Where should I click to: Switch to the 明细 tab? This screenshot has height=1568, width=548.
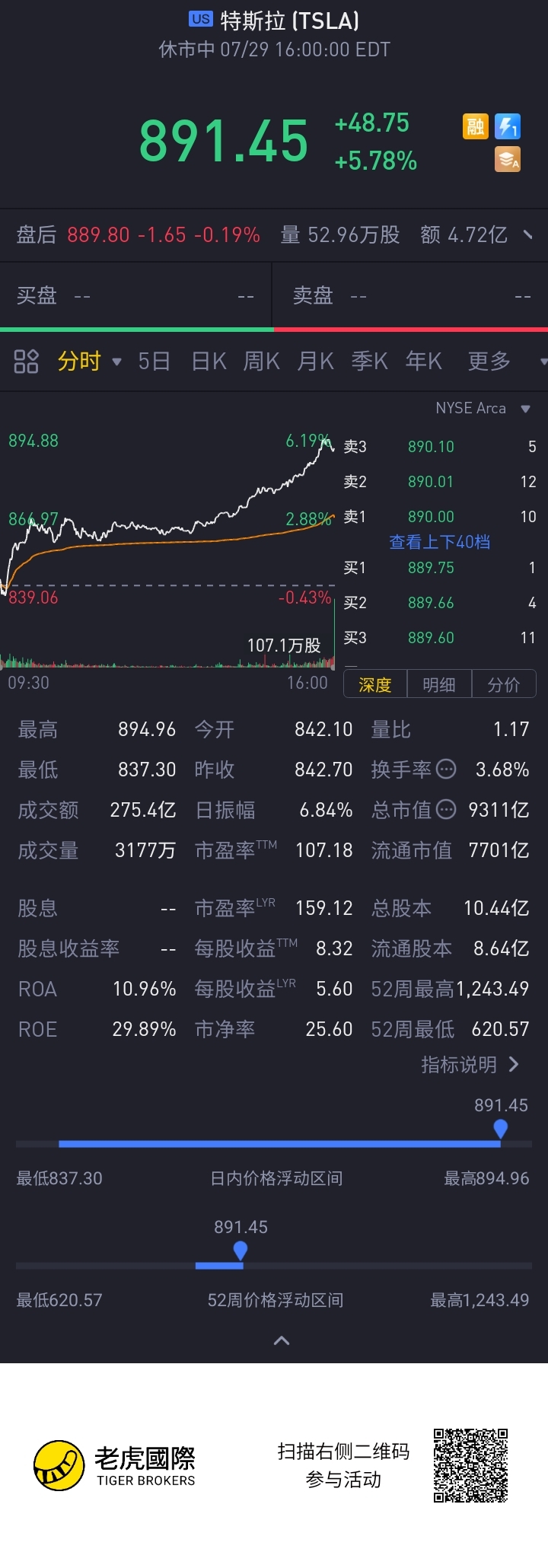pos(439,685)
